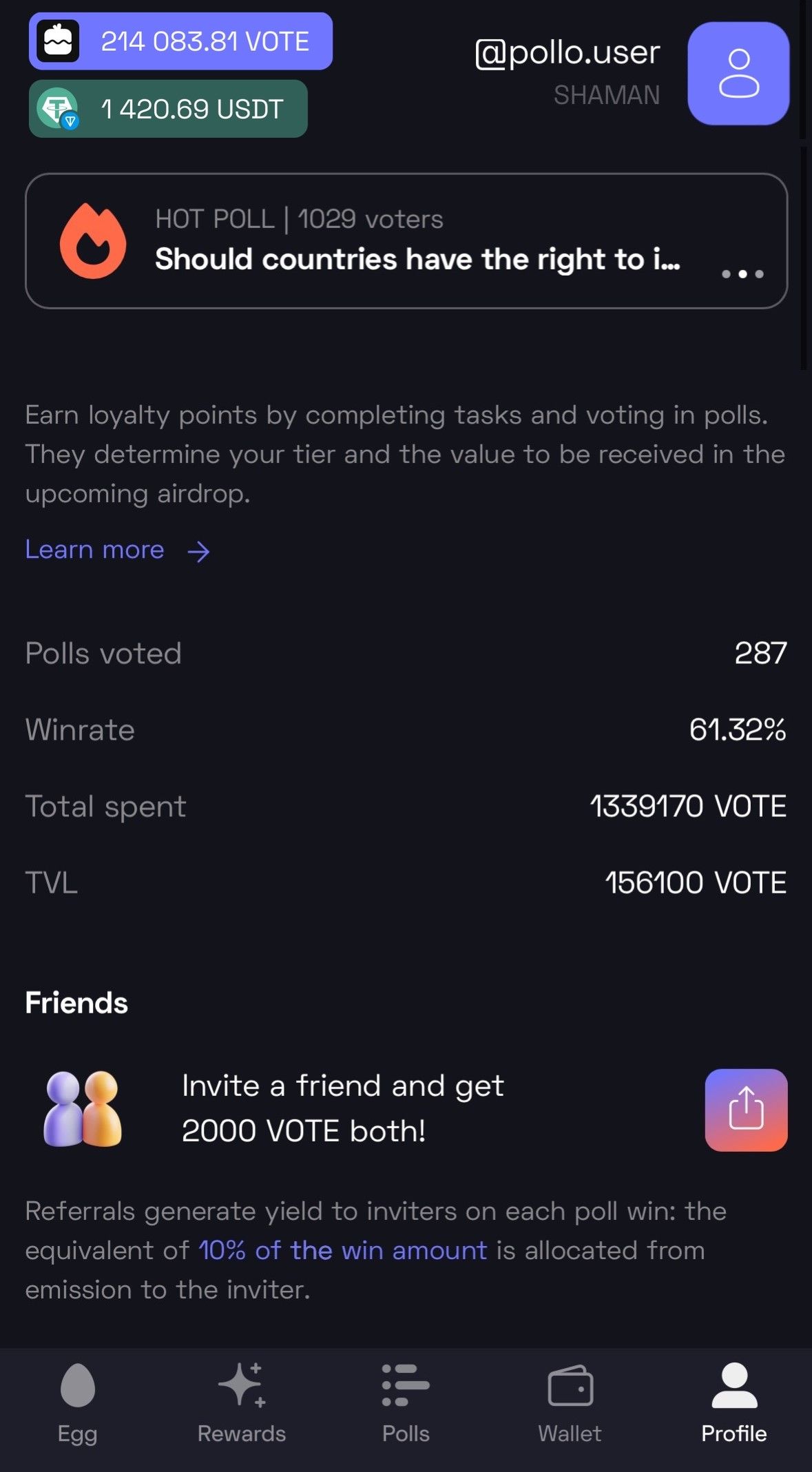Image resolution: width=812 pixels, height=1472 pixels.
Task: Open the VOTE balance pill
Action: (x=179, y=41)
